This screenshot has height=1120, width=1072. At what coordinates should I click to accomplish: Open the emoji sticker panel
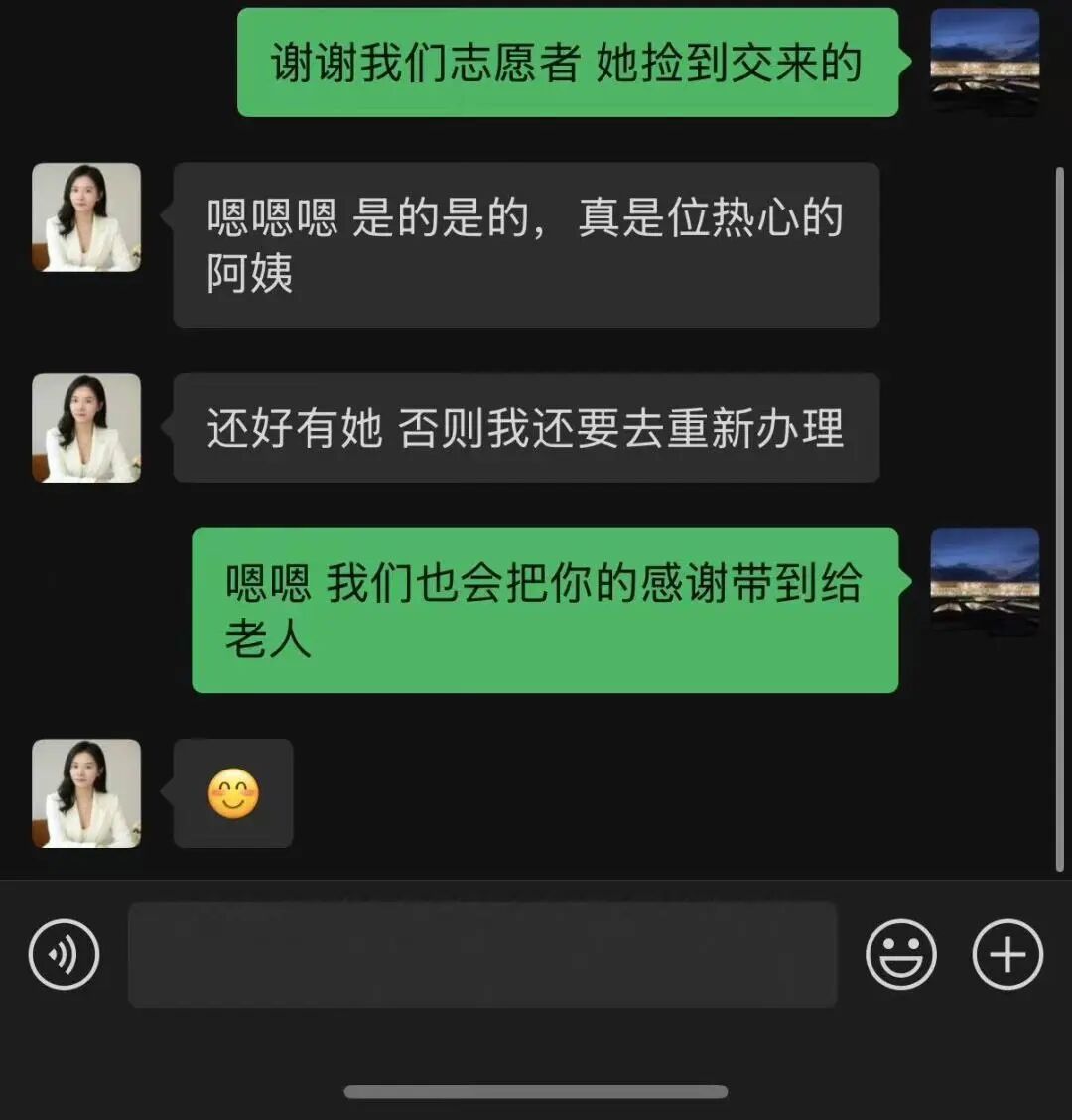click(x=900, y=955)
